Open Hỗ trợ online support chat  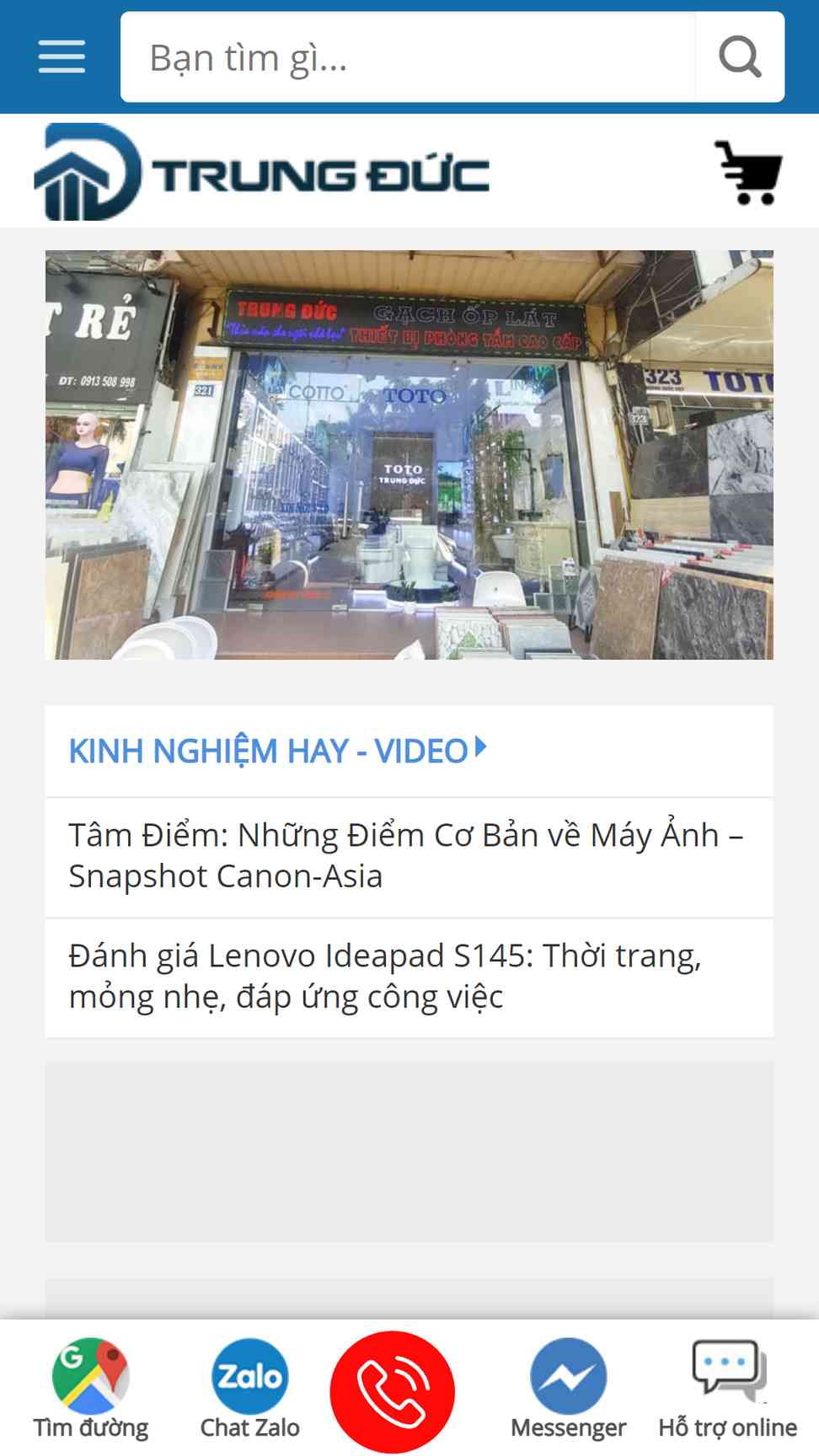(728, 1389)
